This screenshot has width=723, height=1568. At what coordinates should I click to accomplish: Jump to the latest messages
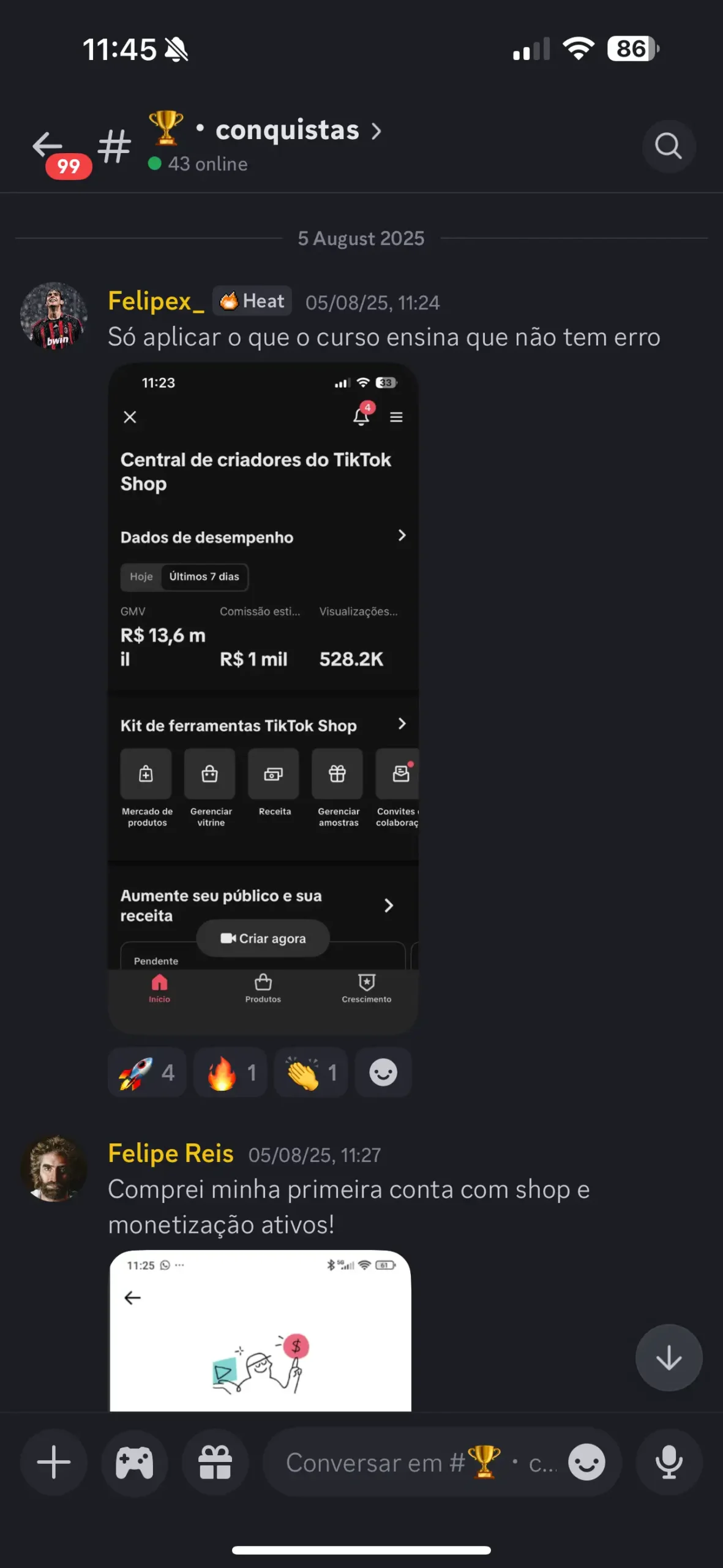click(669, 1357)
